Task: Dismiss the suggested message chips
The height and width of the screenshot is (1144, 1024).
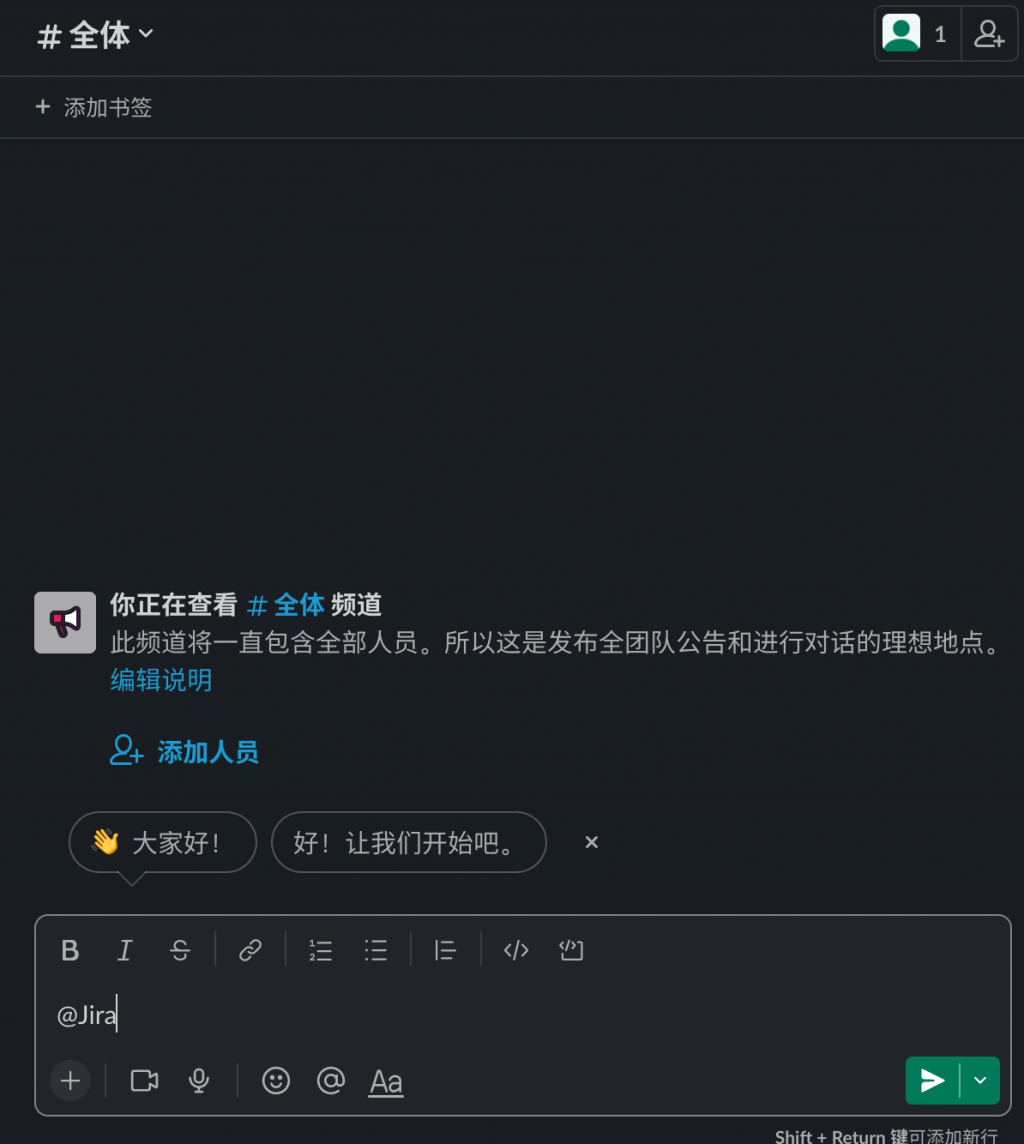Action: [x=591, y=842]
